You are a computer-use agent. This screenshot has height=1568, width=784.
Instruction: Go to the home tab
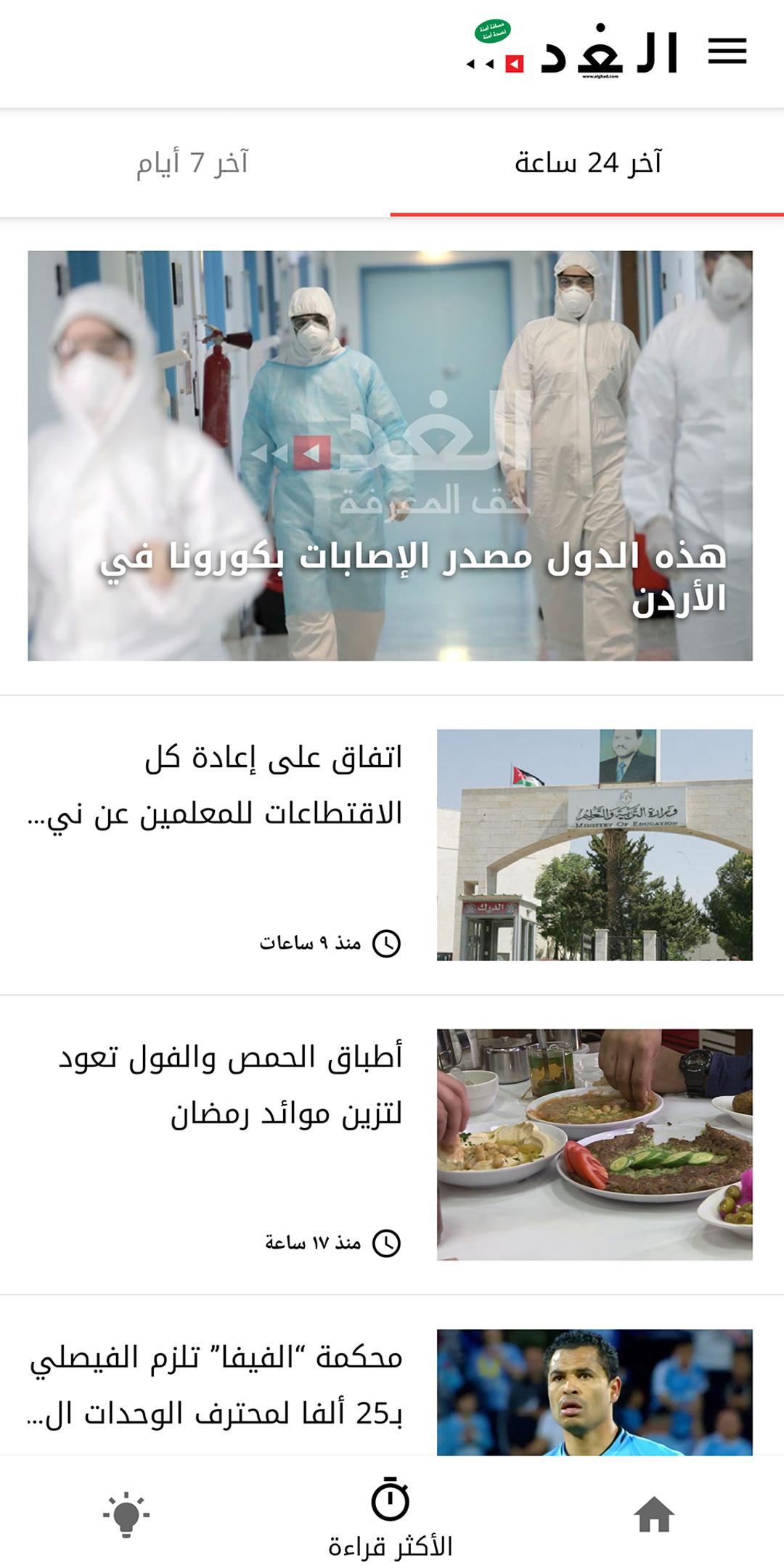[x=653, y=1514]
